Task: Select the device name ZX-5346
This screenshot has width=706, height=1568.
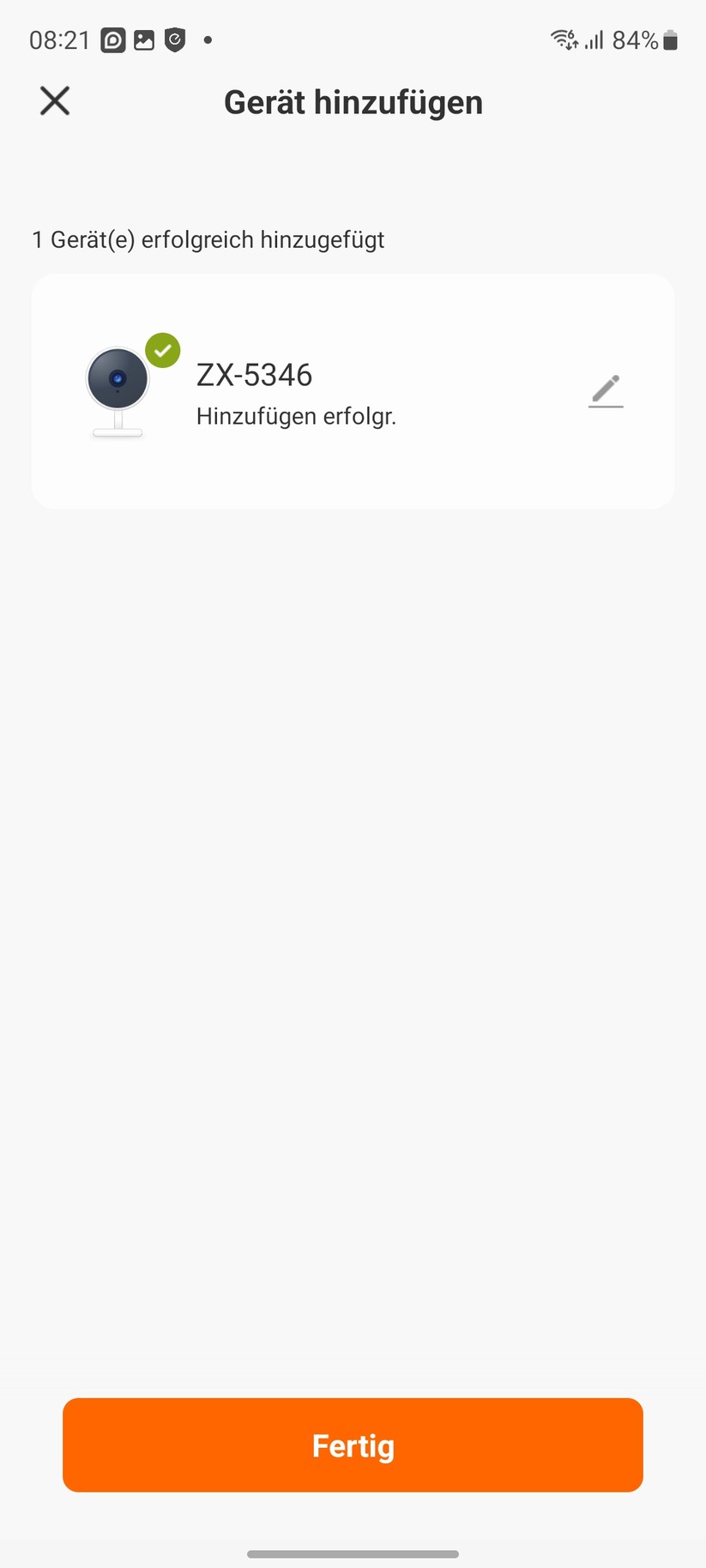Action: (254, 375)
